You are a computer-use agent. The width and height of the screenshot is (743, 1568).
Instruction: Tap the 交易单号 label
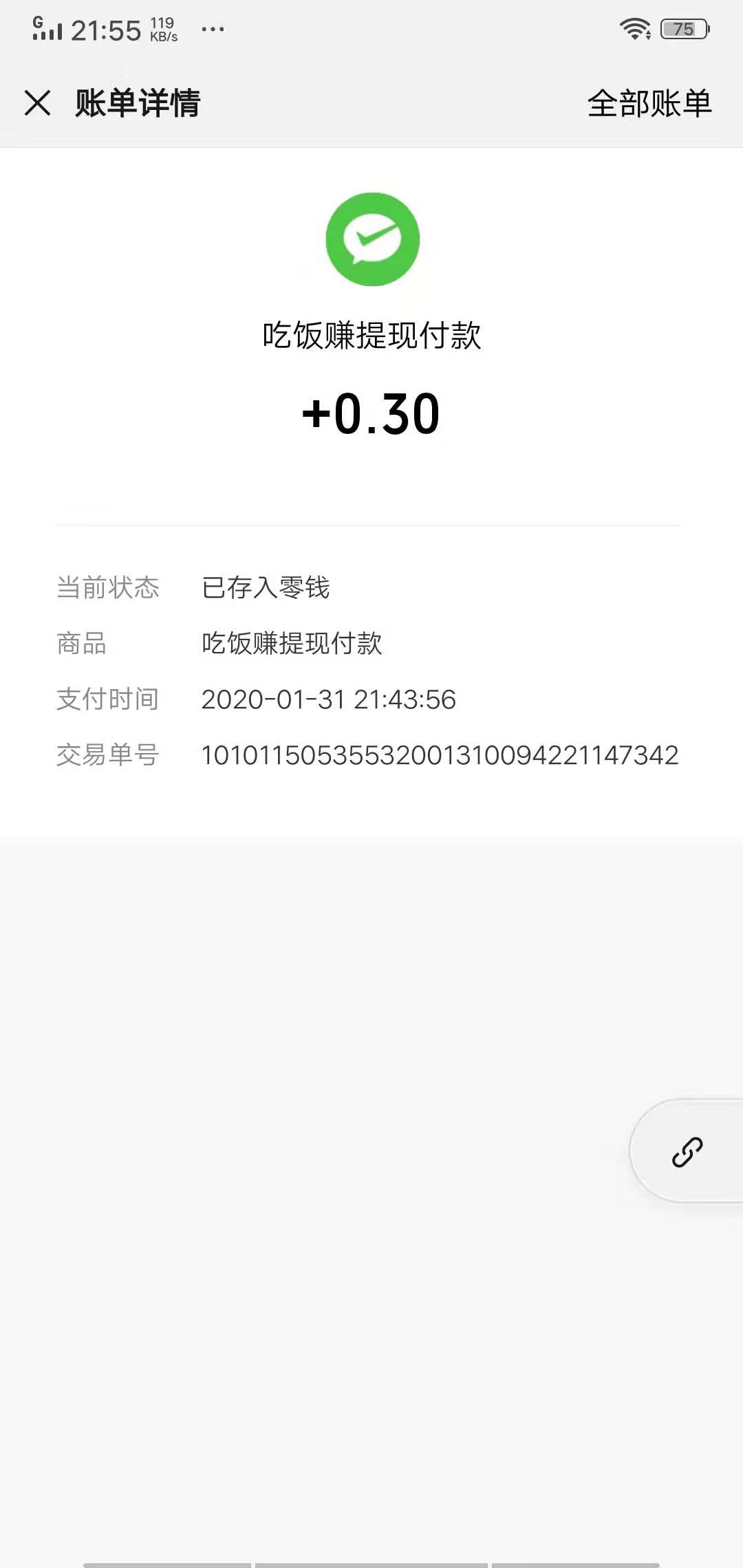point(108,754)
